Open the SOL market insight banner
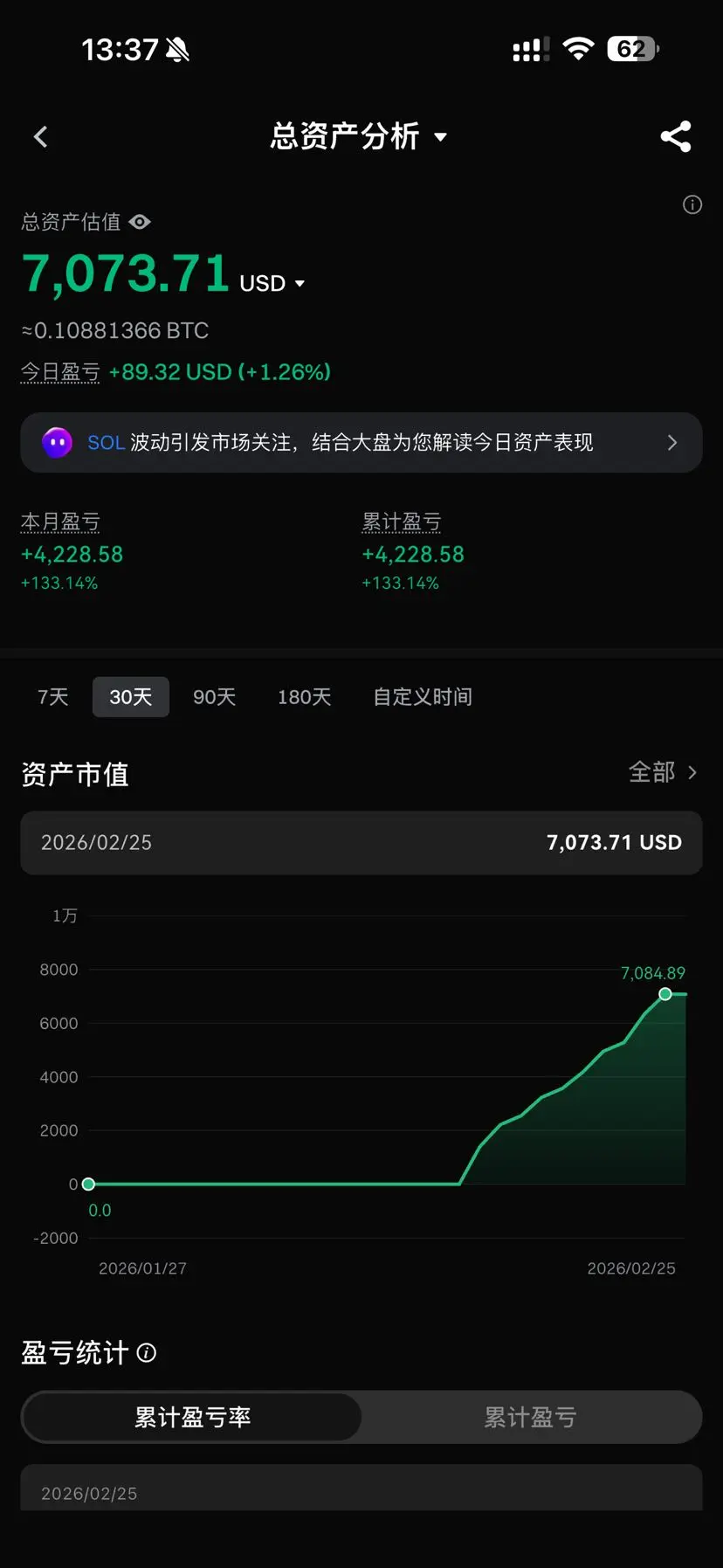The width and height of the screenshot is (723, 1568). (361, 443)
